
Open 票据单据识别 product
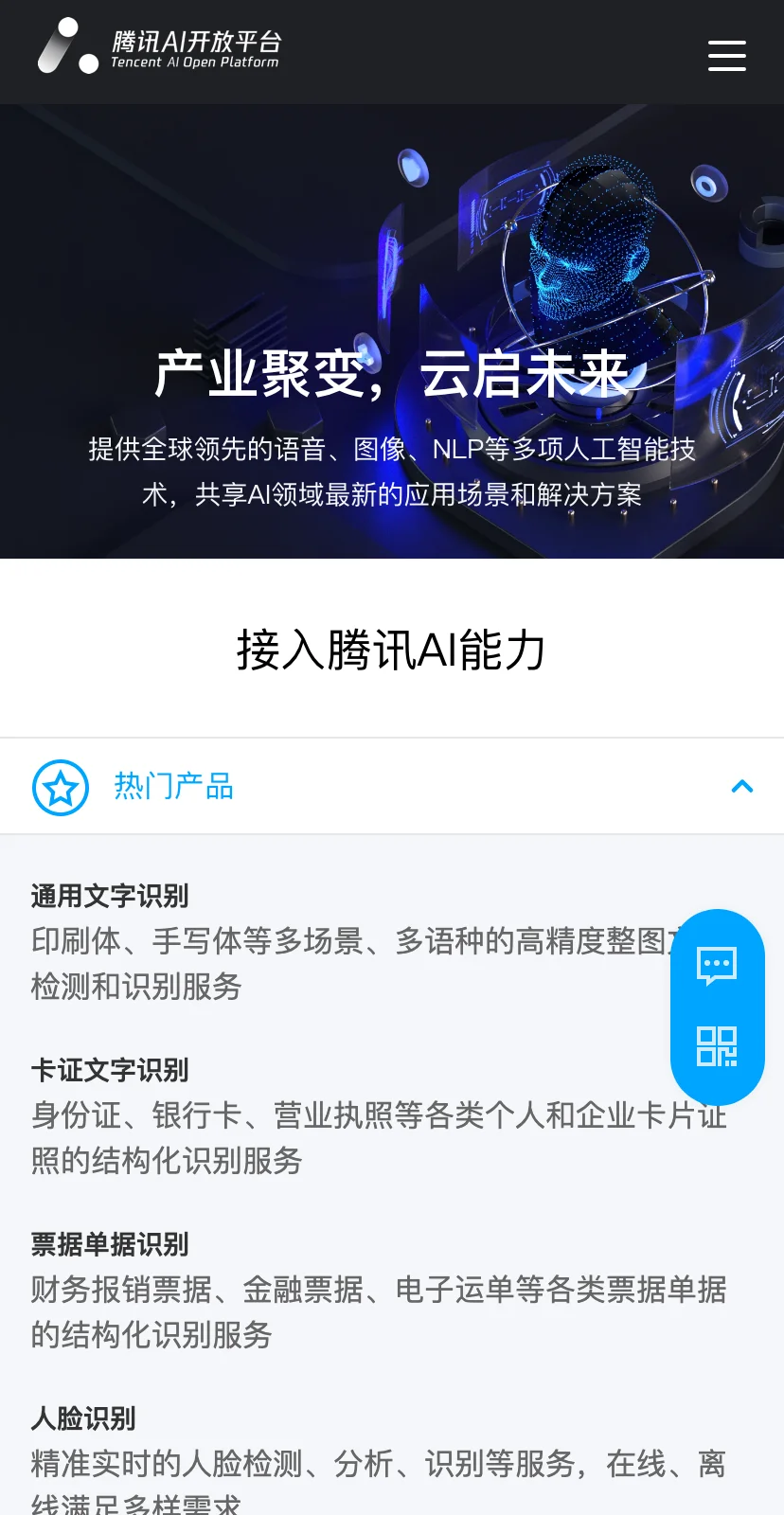[110, 1244]
